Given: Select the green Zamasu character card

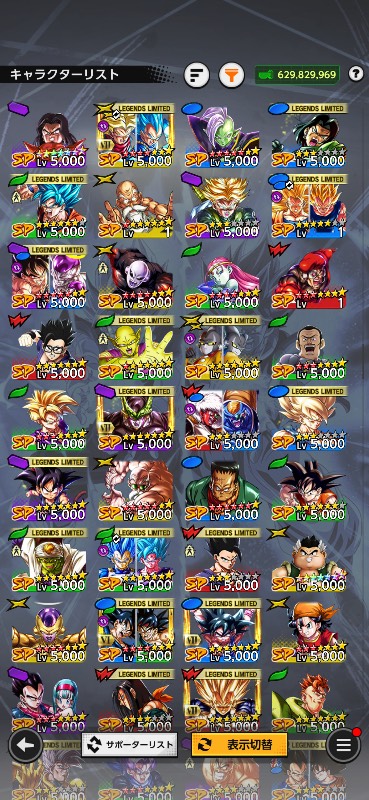Looking at the screenshot, I should tap(222, 136).
